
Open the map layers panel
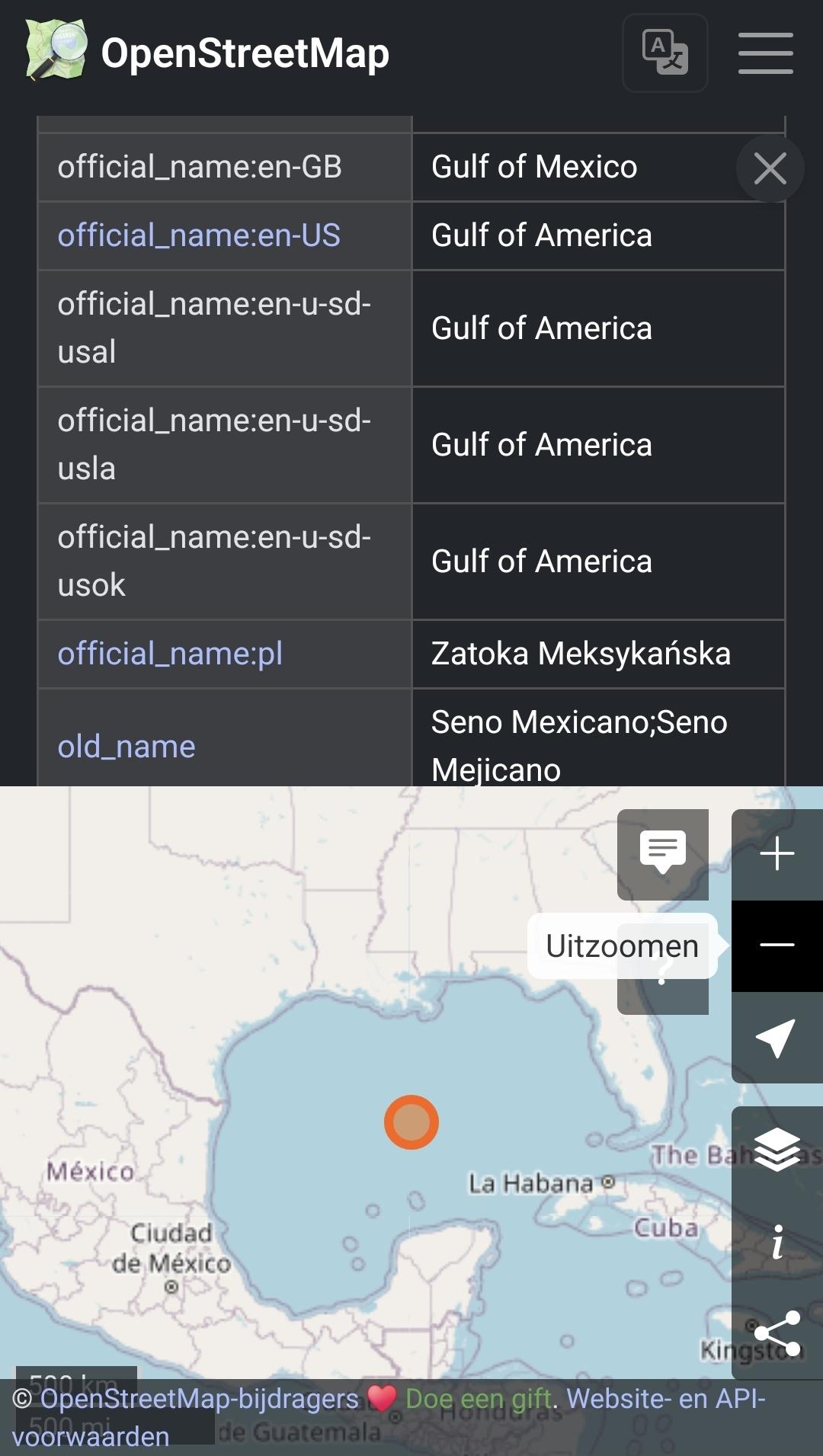777,1151
